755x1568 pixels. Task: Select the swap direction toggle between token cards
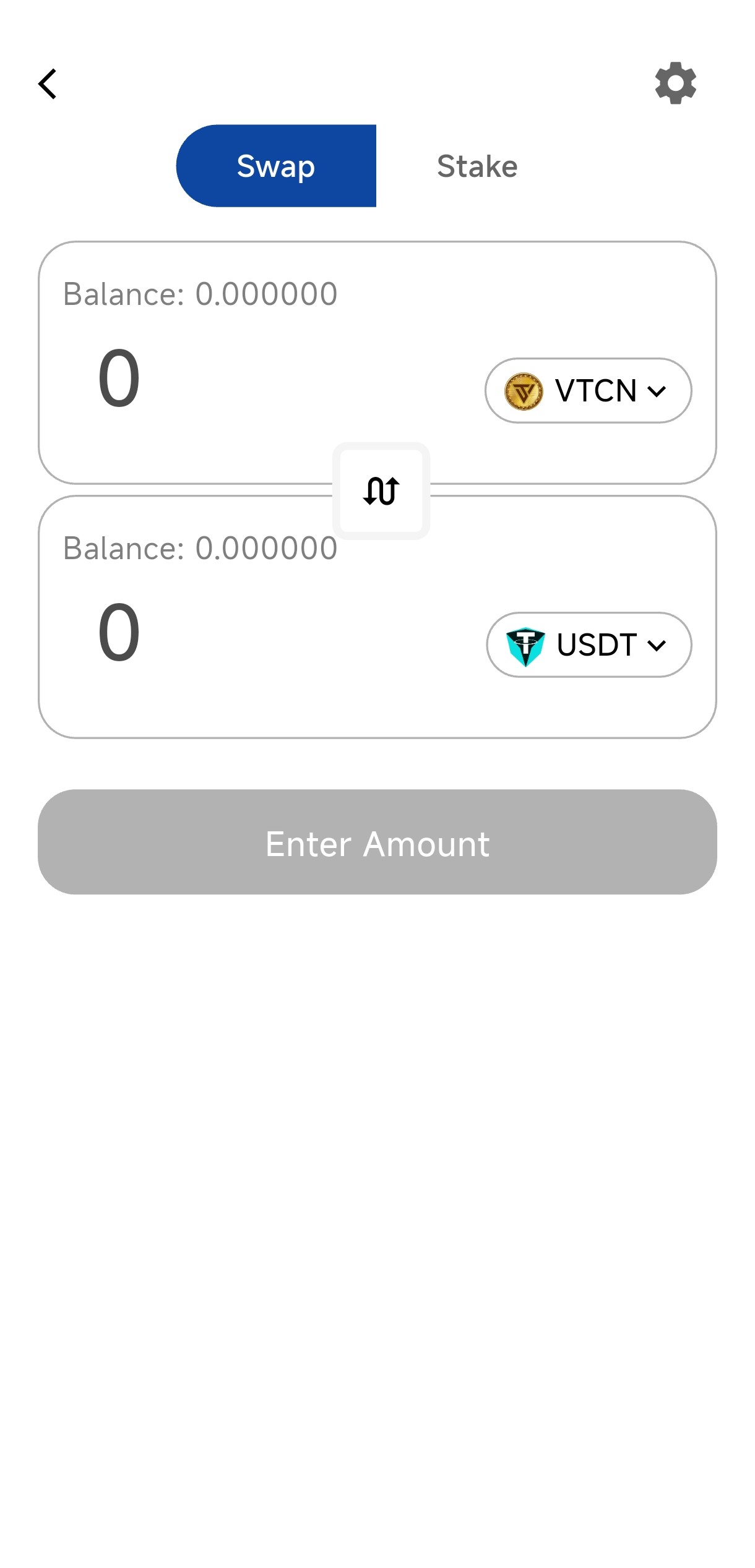[x=381, y=491]
